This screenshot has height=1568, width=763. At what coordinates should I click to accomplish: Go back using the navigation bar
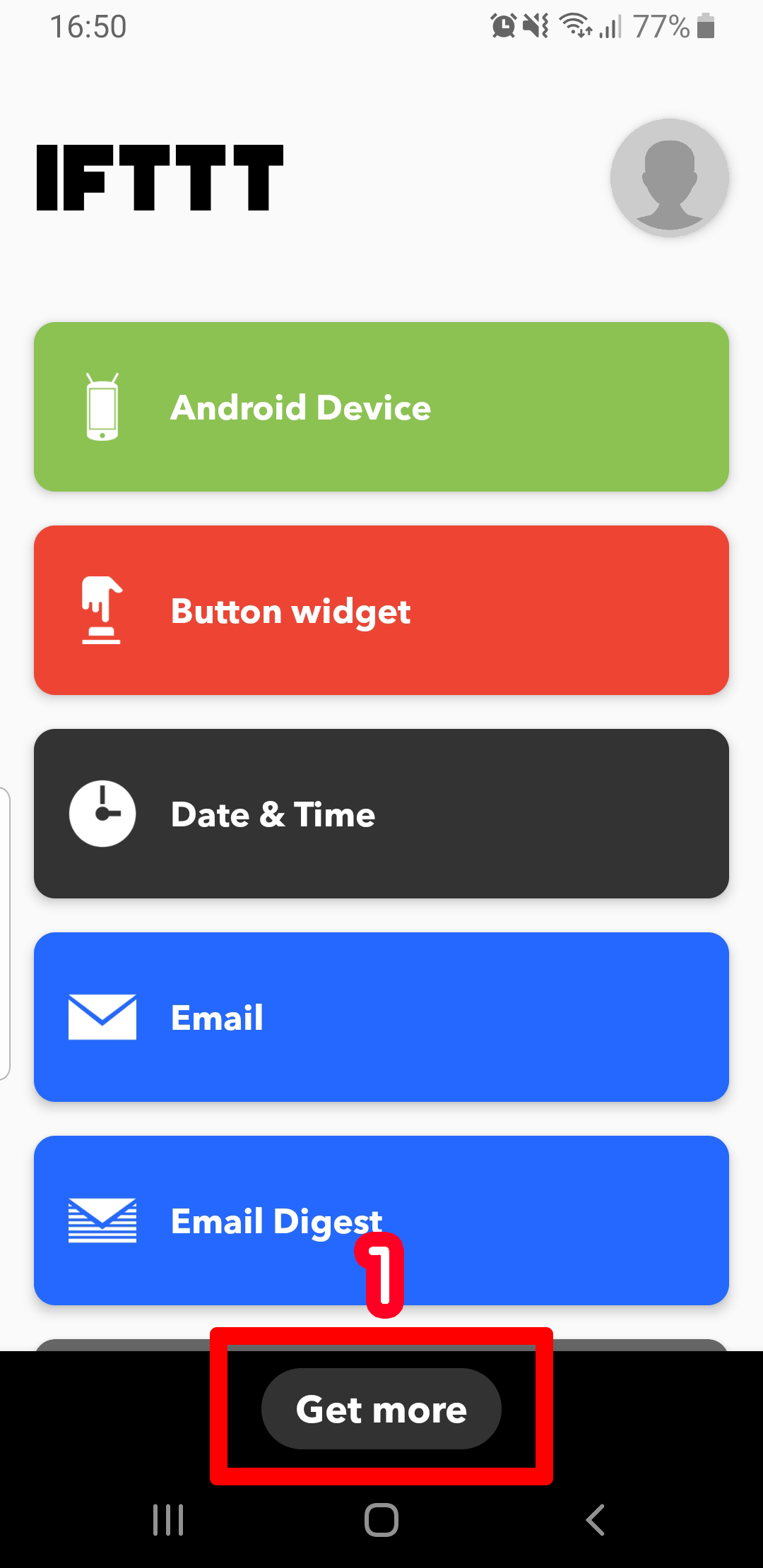595,1519
